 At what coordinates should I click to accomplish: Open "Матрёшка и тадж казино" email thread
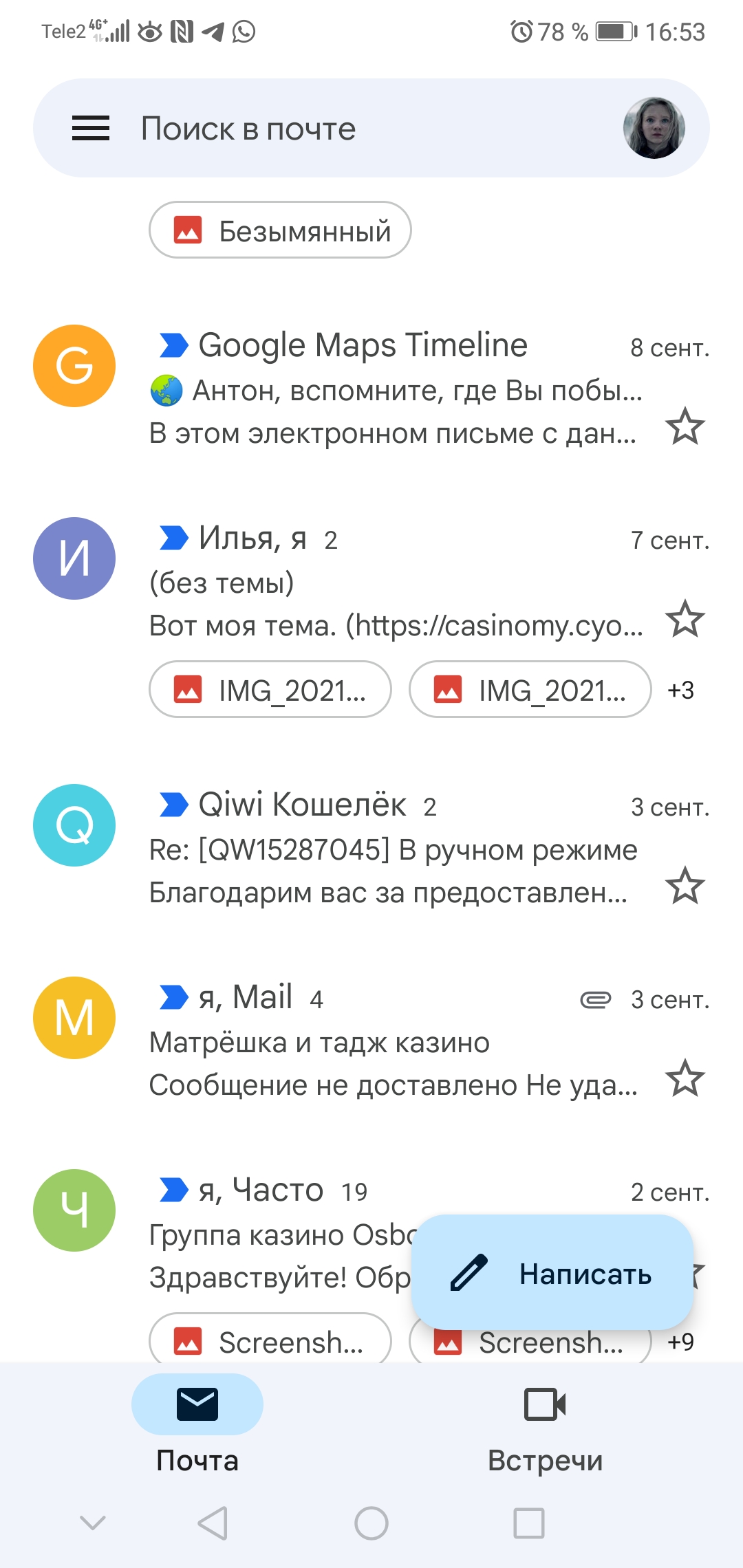(x=371, y=1041)
